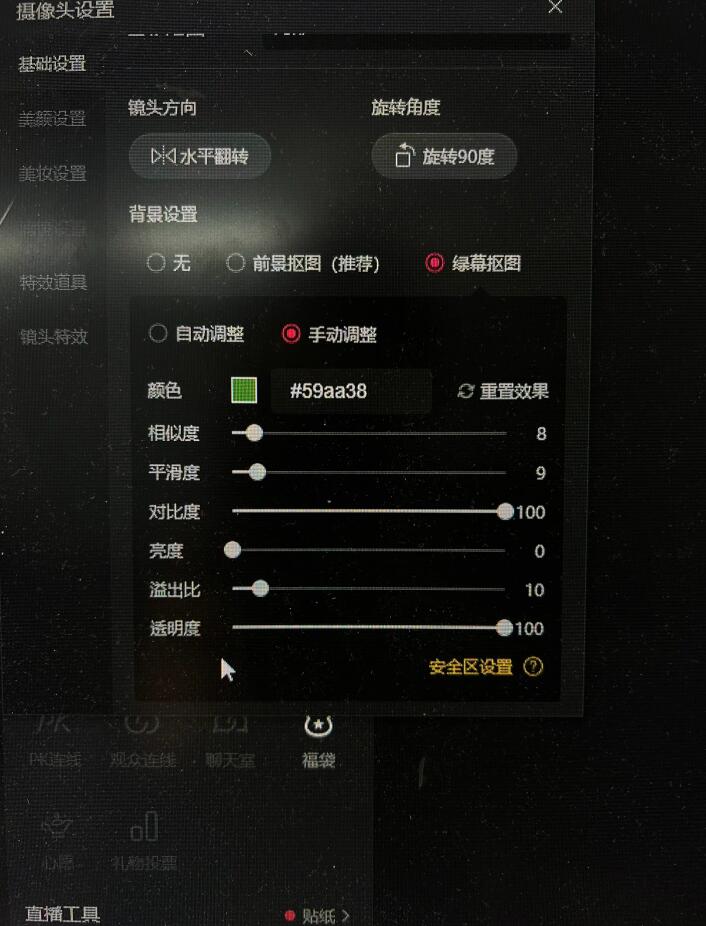This screenshot has width=706, height=926.
Task: Open the help icon beside 安全区设置
Action: pyautogui.click(x=533, y=667)
